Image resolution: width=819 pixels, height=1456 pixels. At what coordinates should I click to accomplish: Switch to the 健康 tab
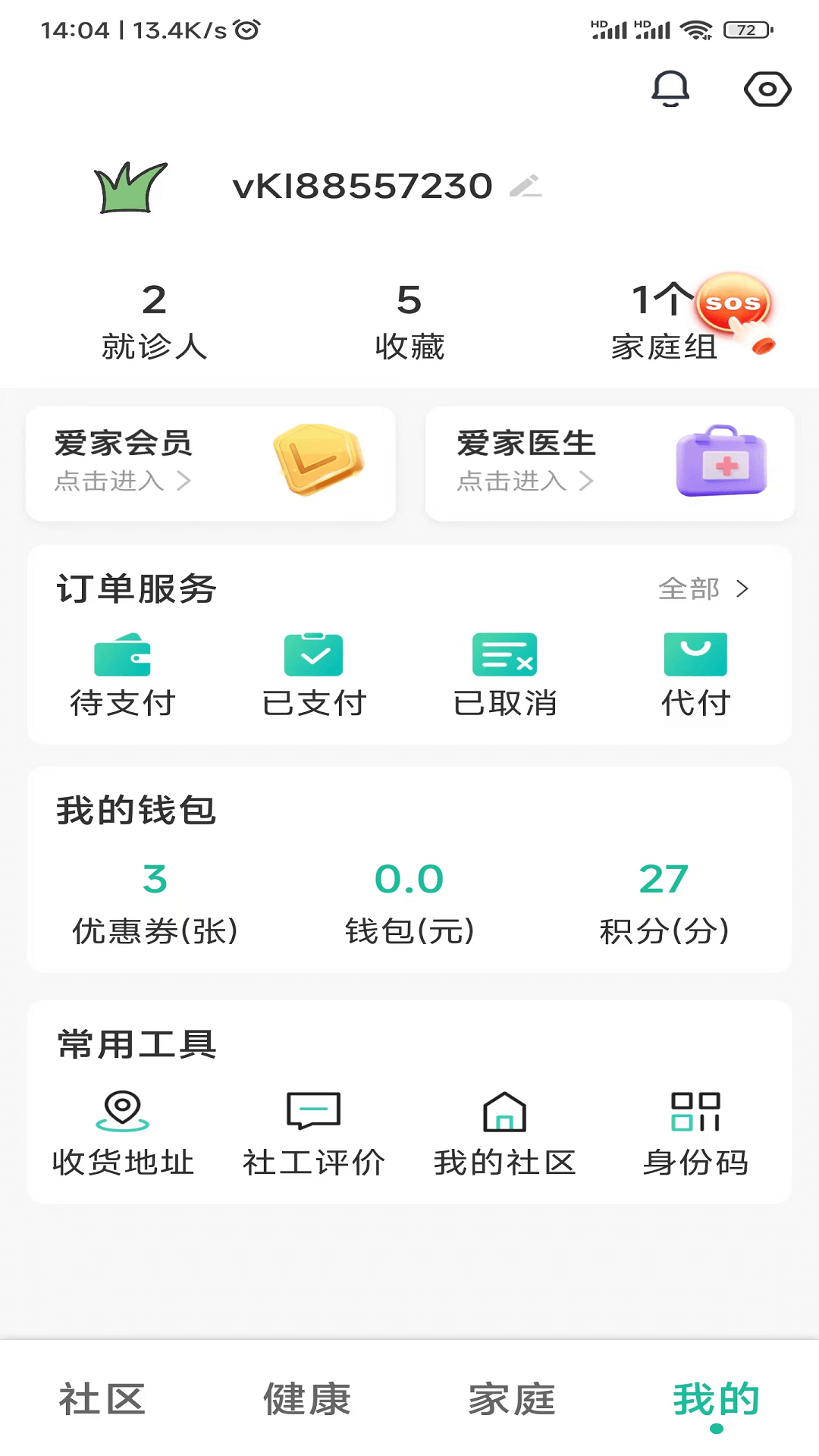tap(306, 1399)
